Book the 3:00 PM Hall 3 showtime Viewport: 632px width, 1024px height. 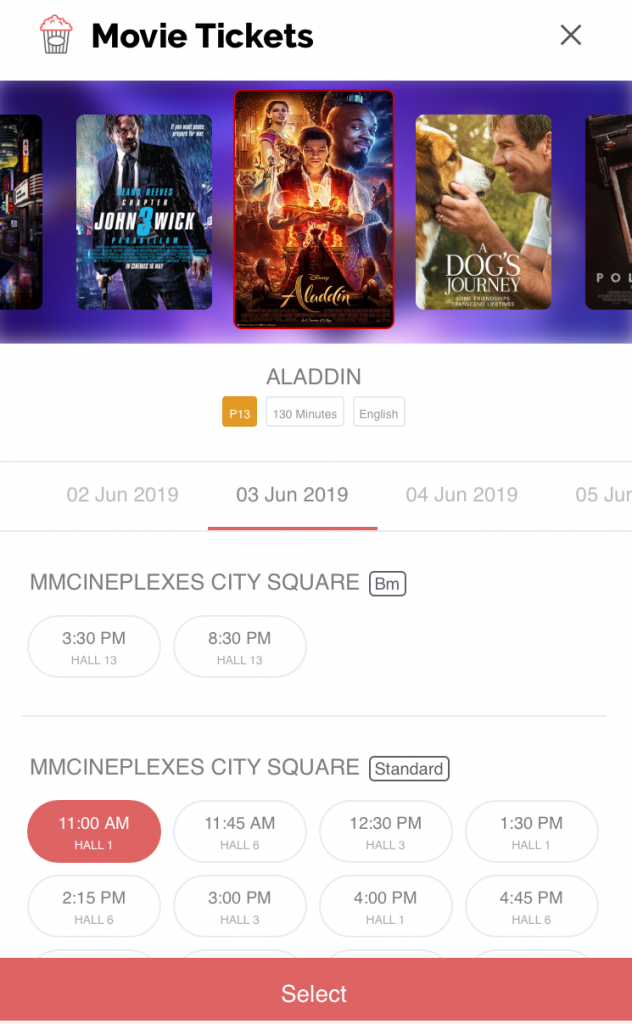240,906
